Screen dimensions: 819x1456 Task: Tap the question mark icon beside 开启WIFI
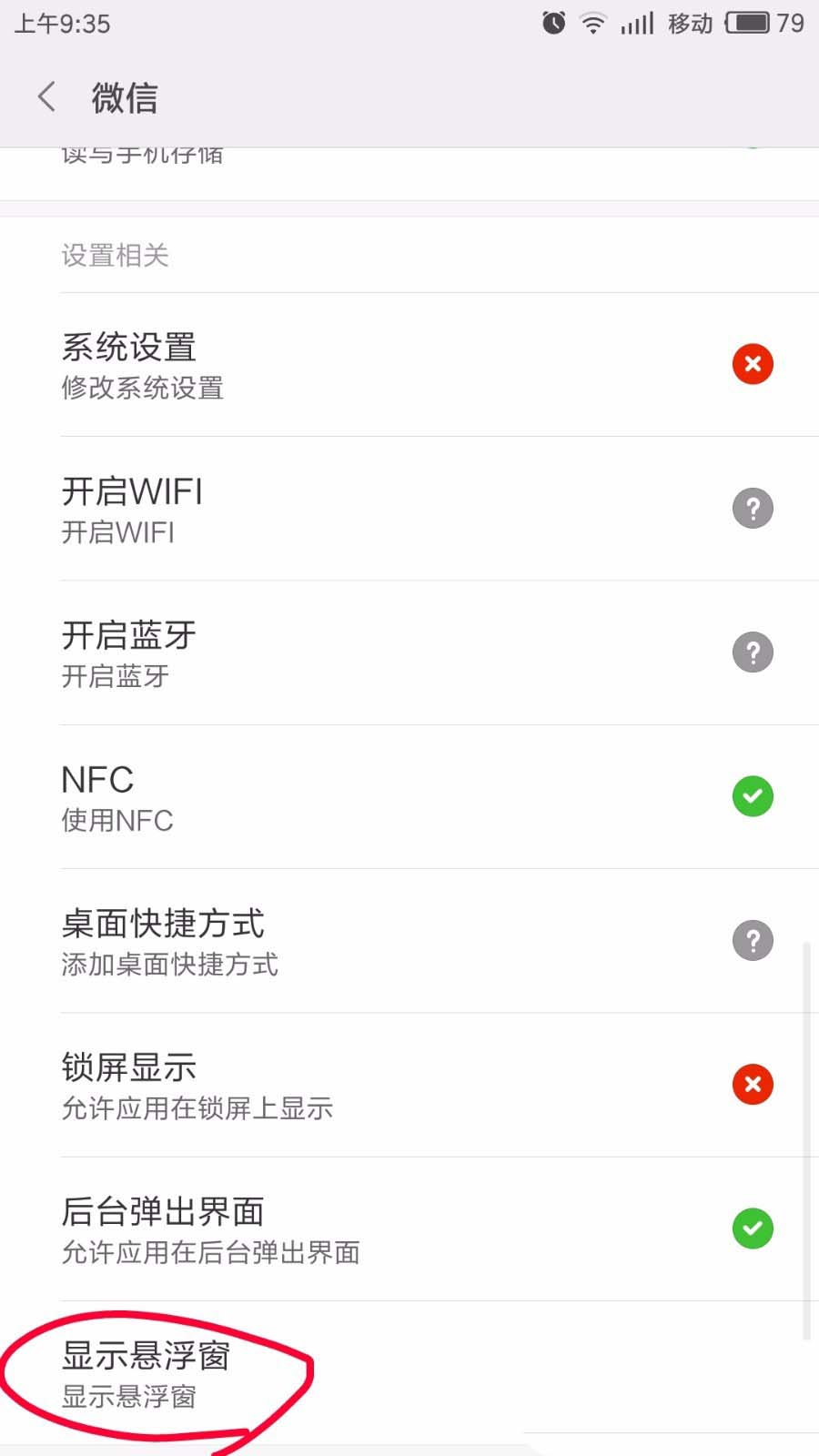click(x=753, y=508)
